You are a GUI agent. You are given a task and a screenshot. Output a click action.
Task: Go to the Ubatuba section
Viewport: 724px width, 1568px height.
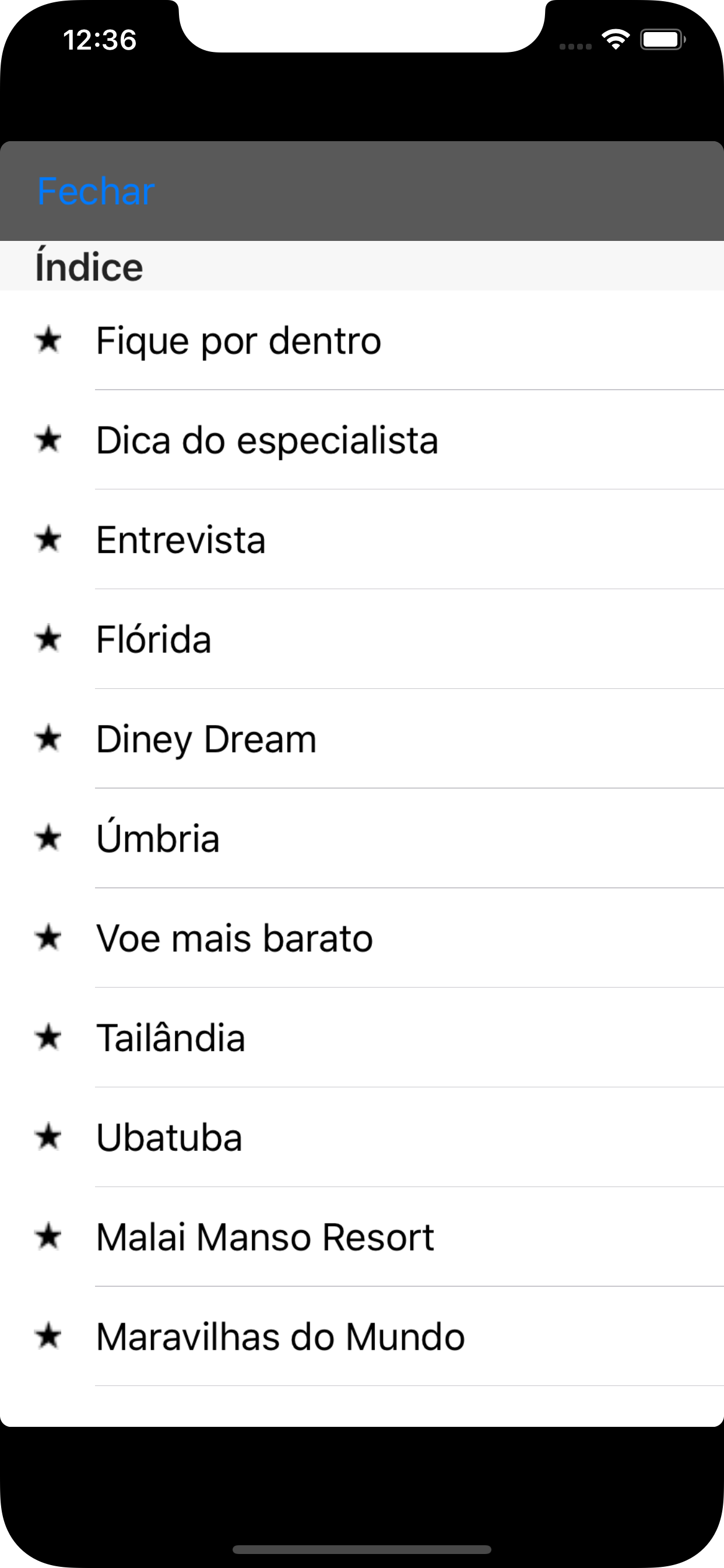(362, 1137)
